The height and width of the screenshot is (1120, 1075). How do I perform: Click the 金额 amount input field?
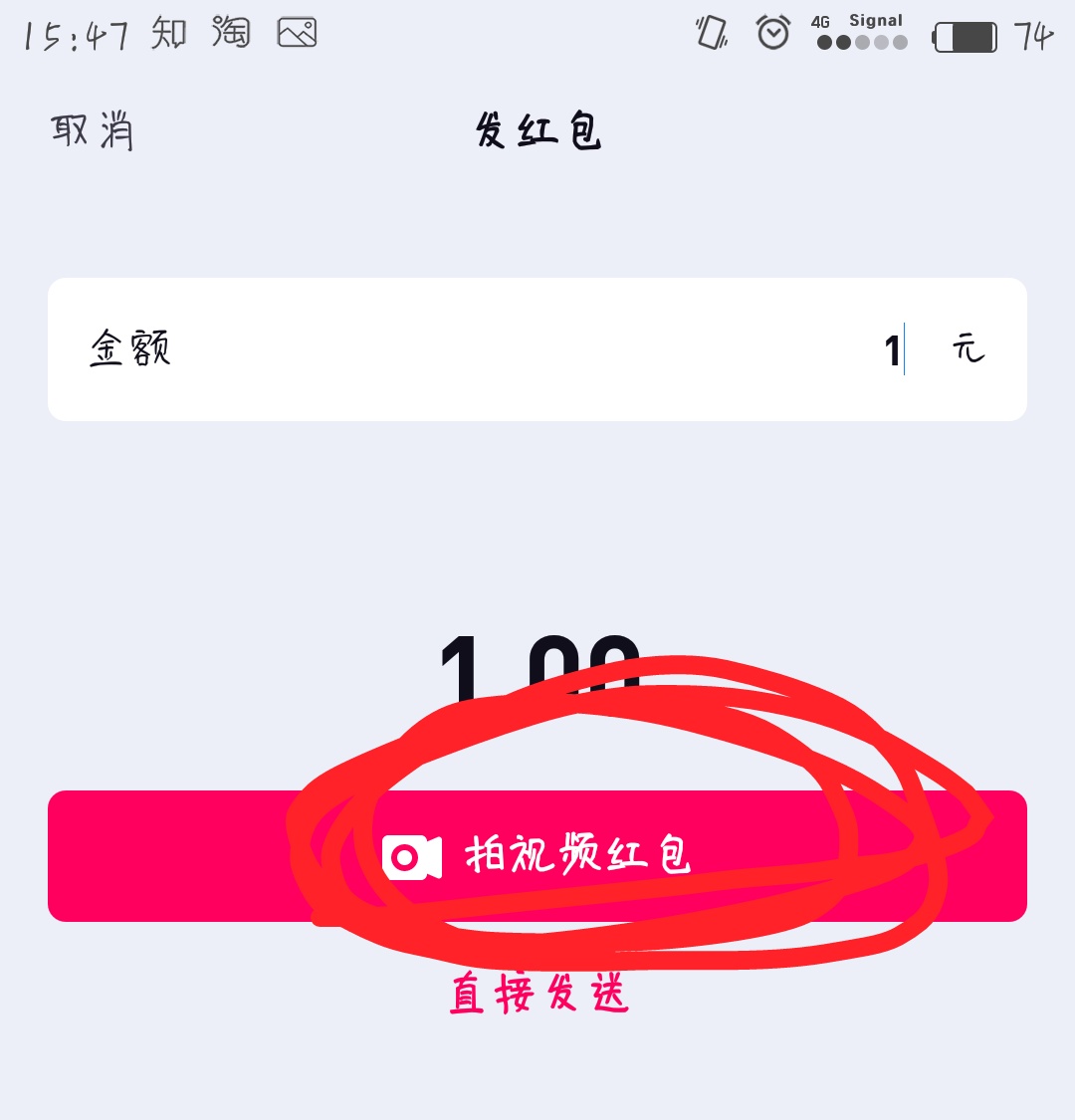537,348
